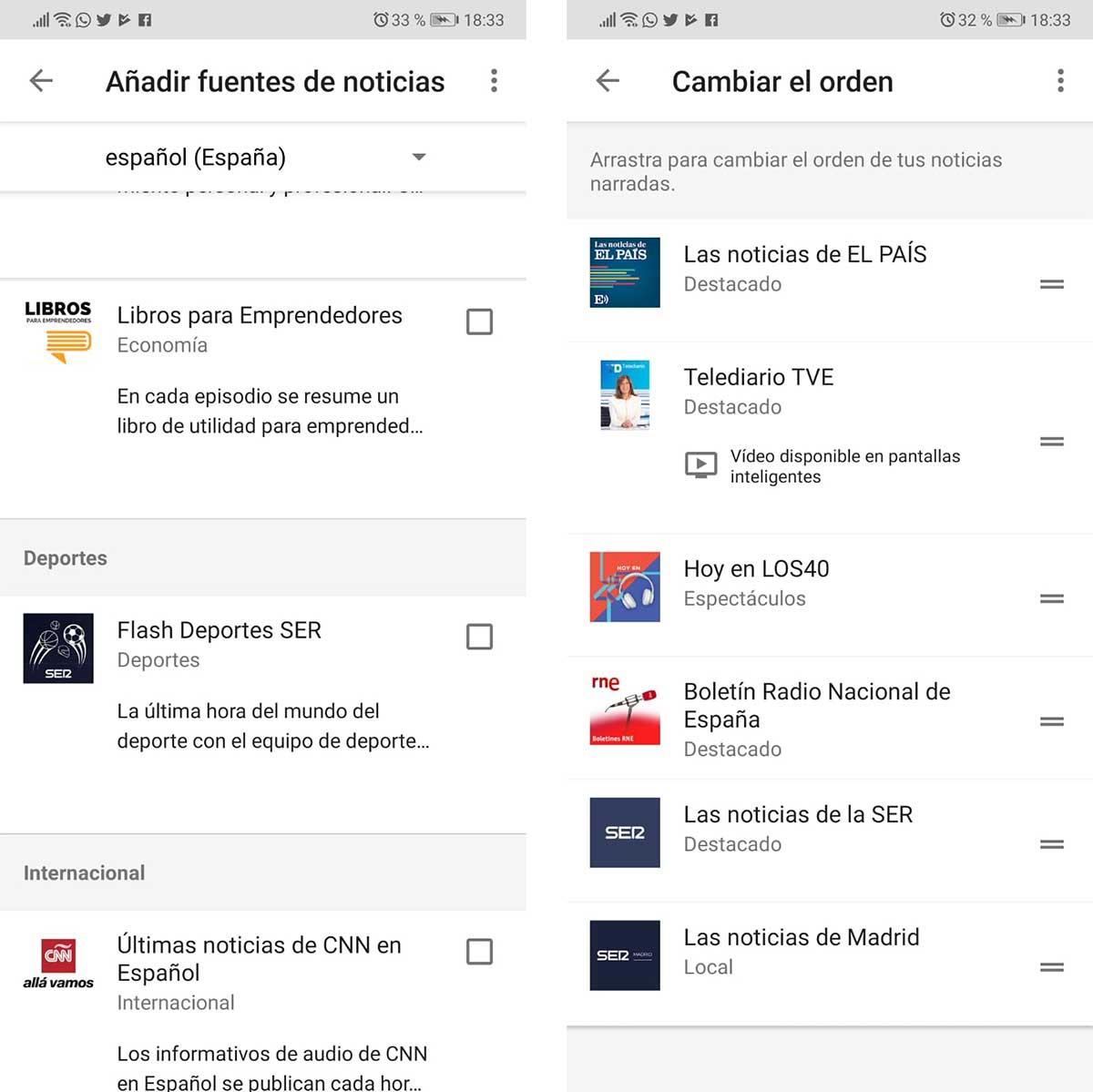Tap the reorder handle for Las noticias de Madrid

1052,967
